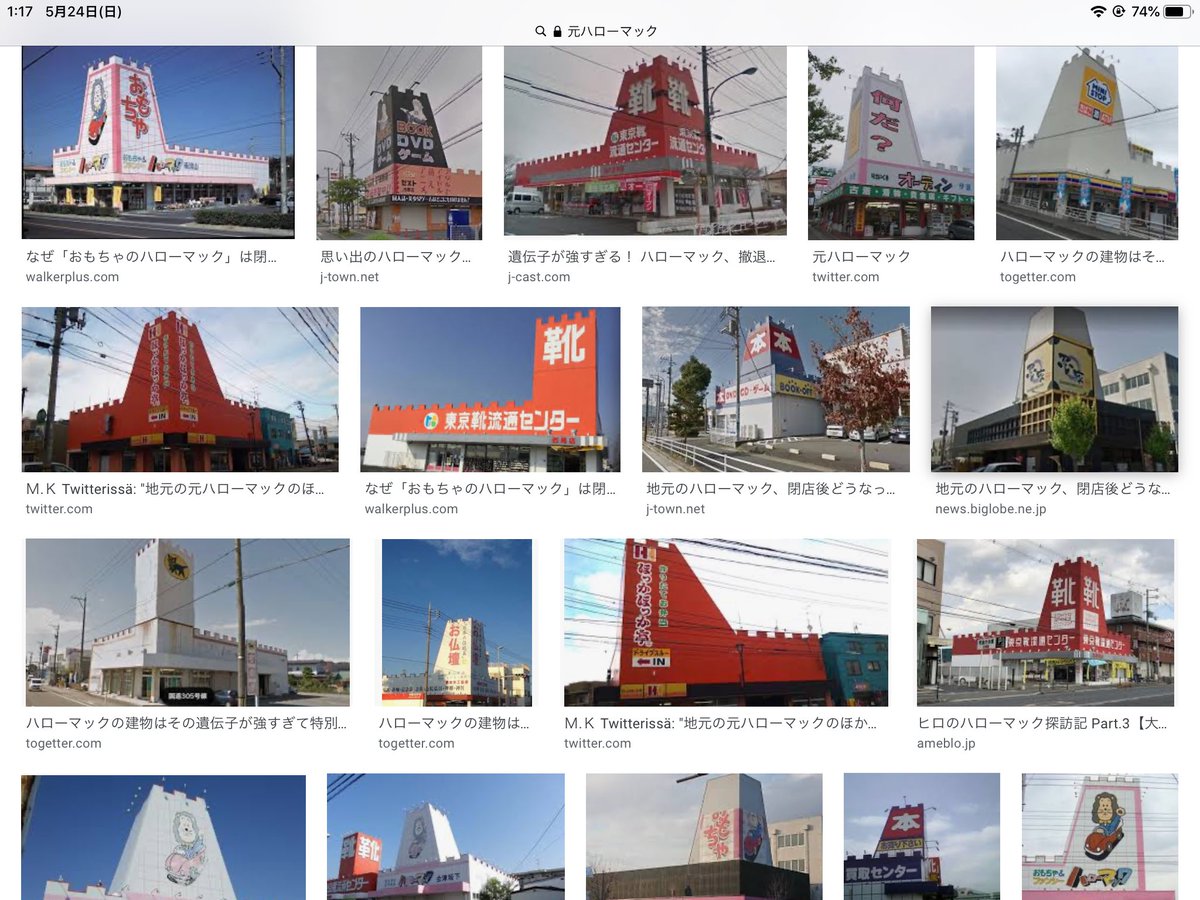
Task: Open the togetter.com お仏壇 sign image
Action: [456, 622]
